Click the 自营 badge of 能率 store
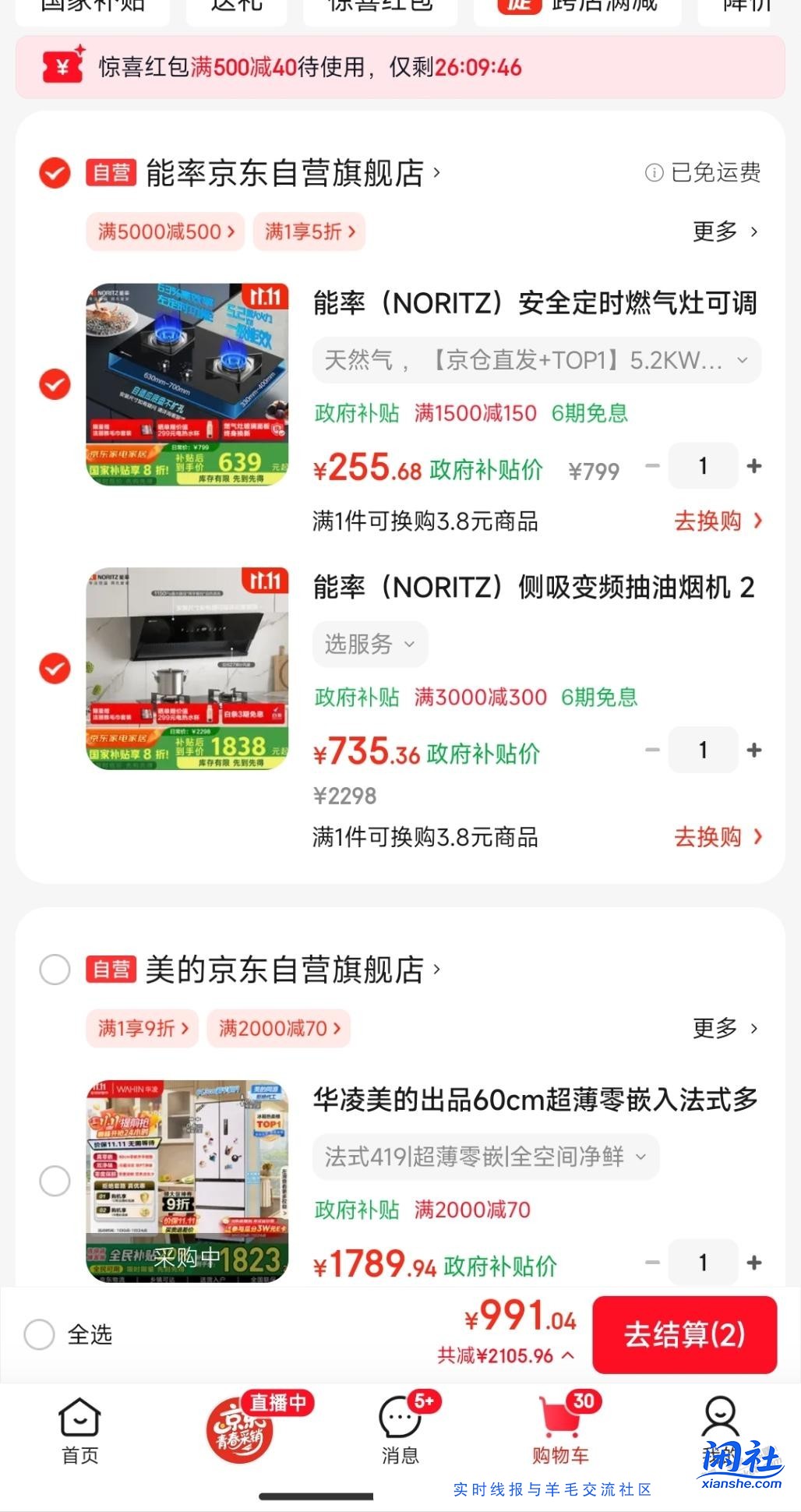The width and height of the screenshot is (801, 1512). pos(111,173)
